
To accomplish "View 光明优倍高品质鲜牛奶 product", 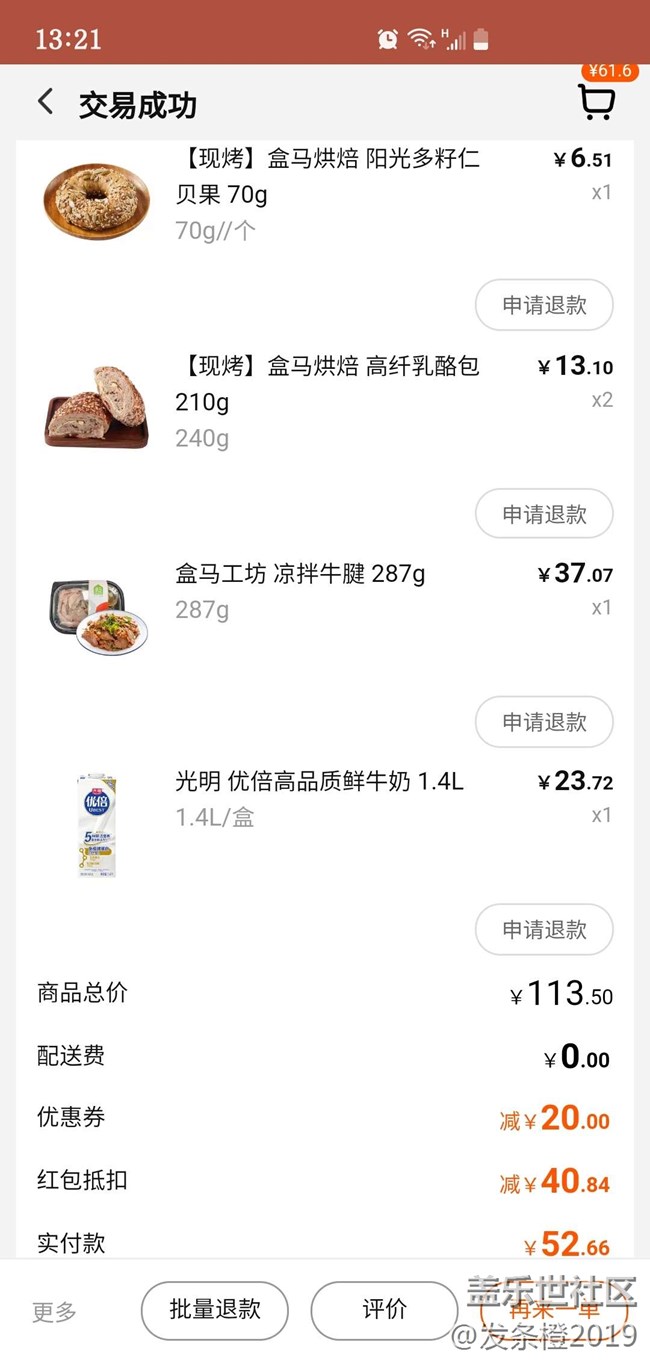I will 319,782.
